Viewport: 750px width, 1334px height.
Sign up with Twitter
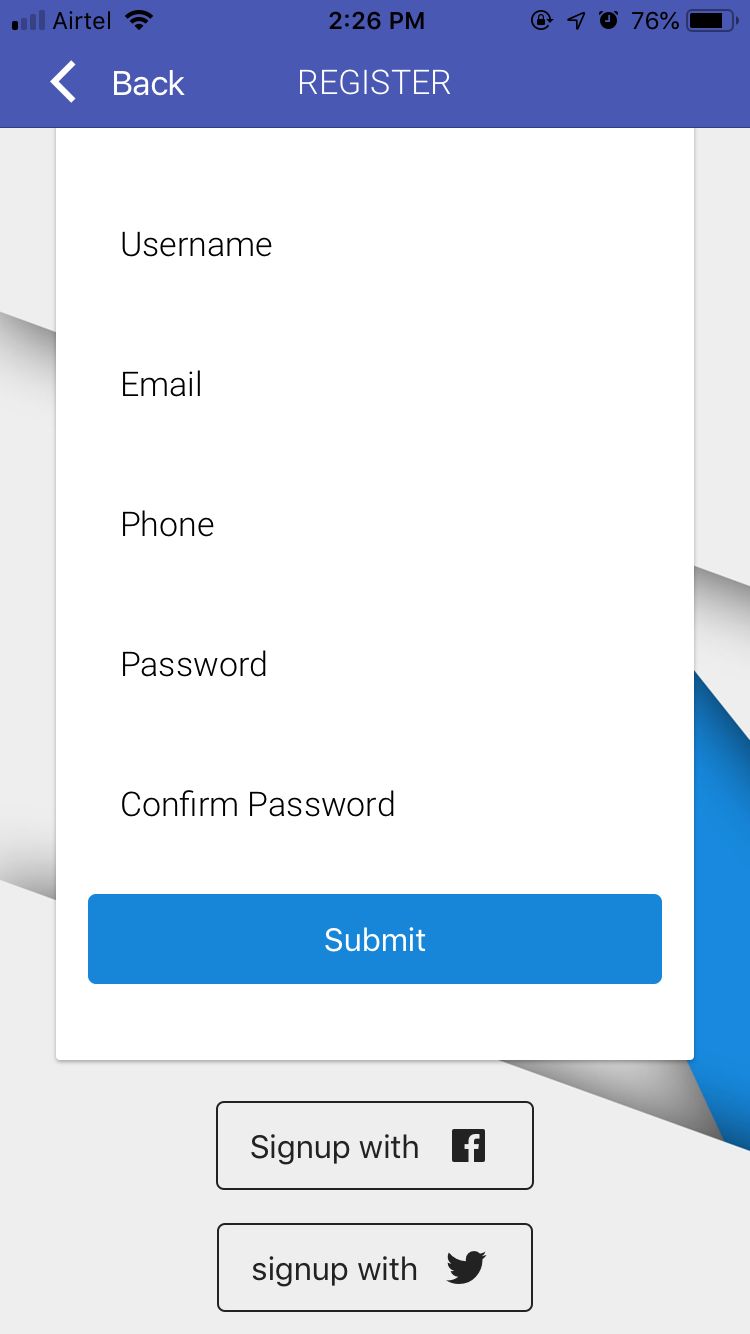375,1268
